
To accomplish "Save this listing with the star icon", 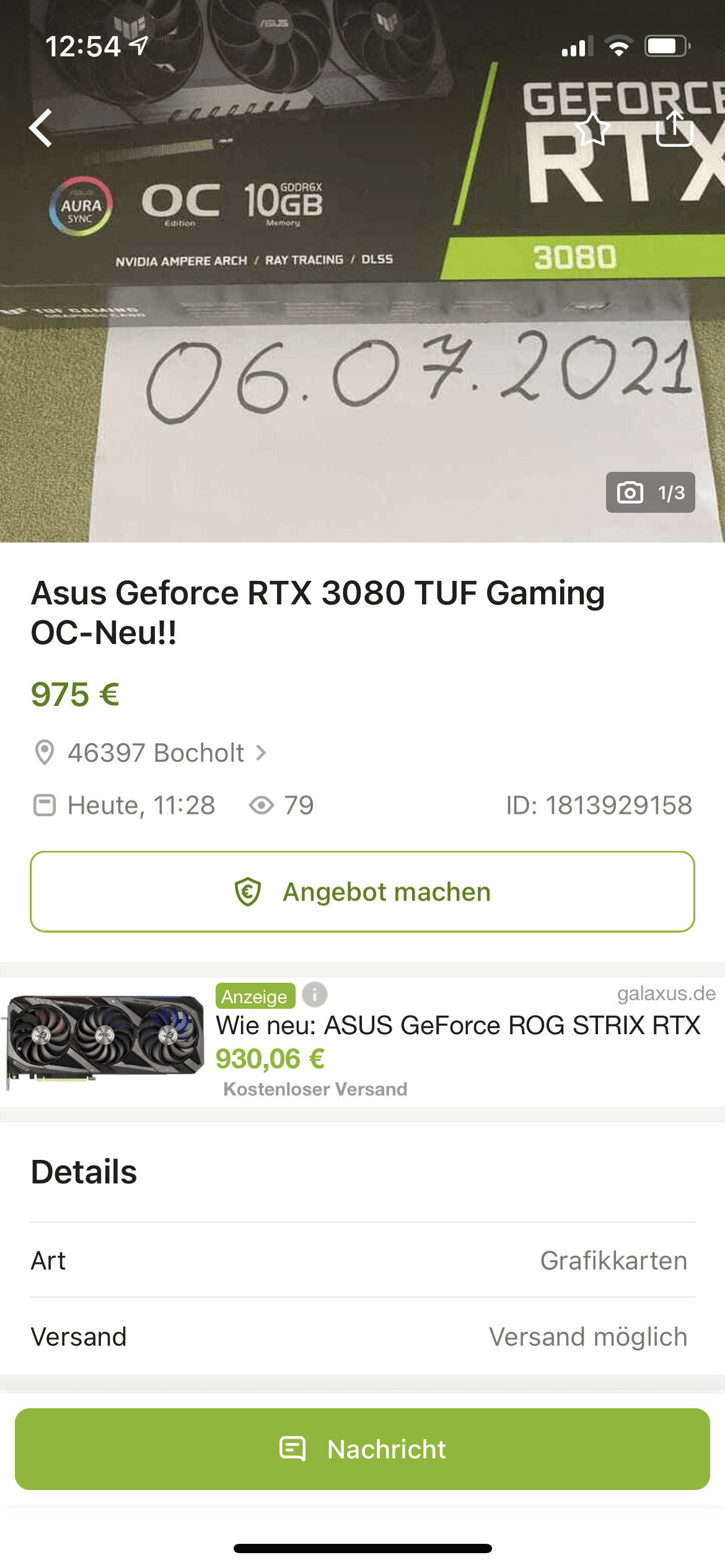I will pyautogui.click(x=593, y=129).
